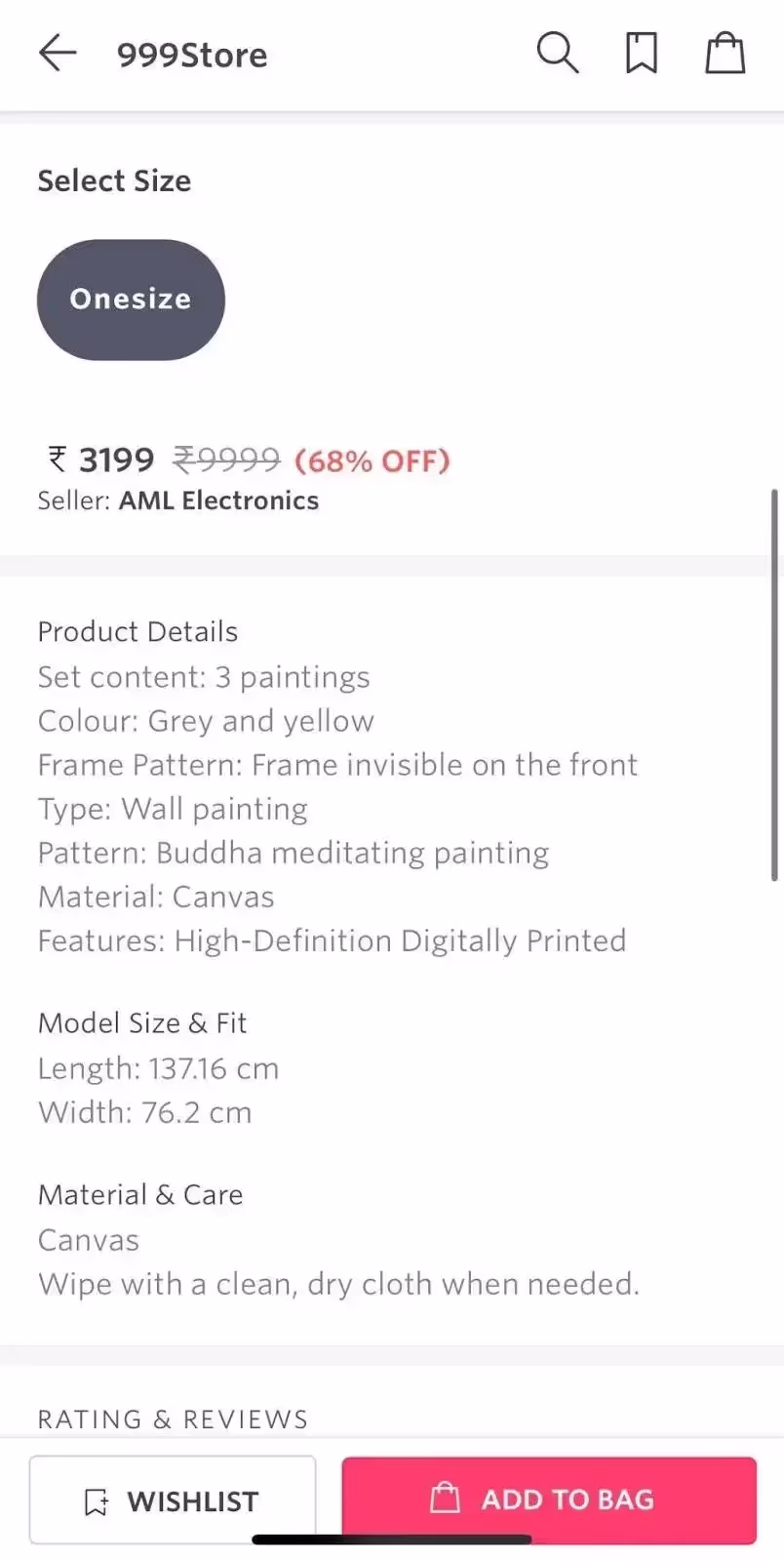Tap ADD TO BAG button

click(549, 1498)
